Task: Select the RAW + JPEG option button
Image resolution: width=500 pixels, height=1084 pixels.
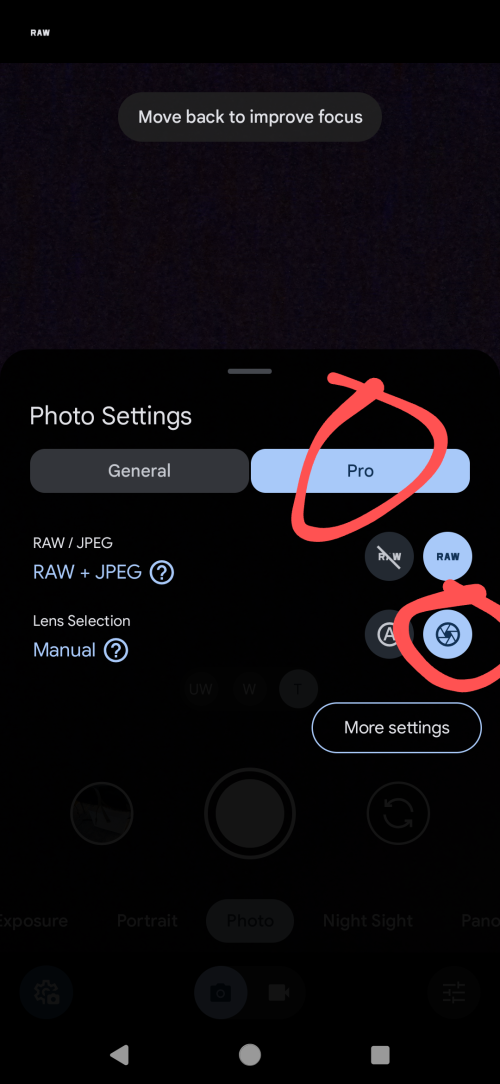Action: (x=447, y=556)
